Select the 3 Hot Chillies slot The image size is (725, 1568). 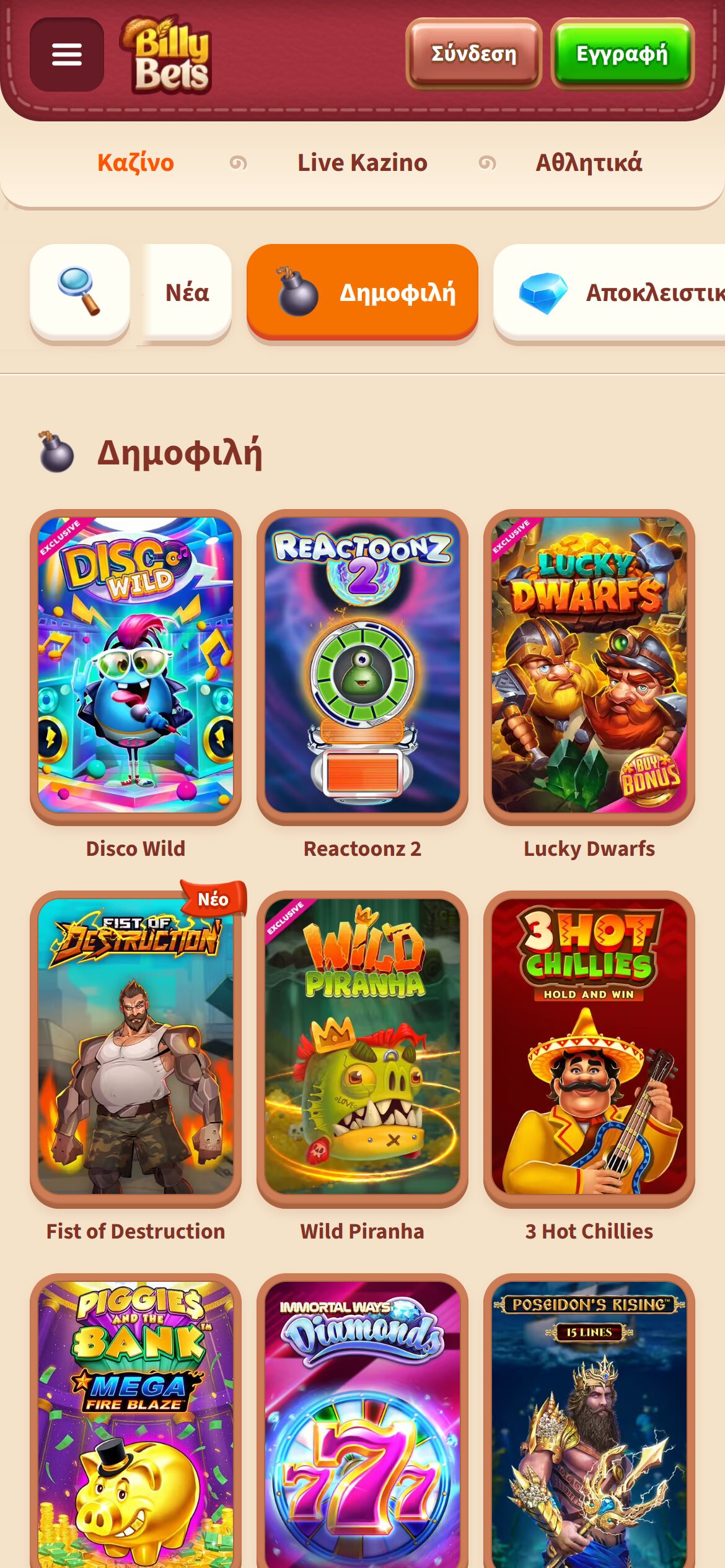[x=589, y=1053]
